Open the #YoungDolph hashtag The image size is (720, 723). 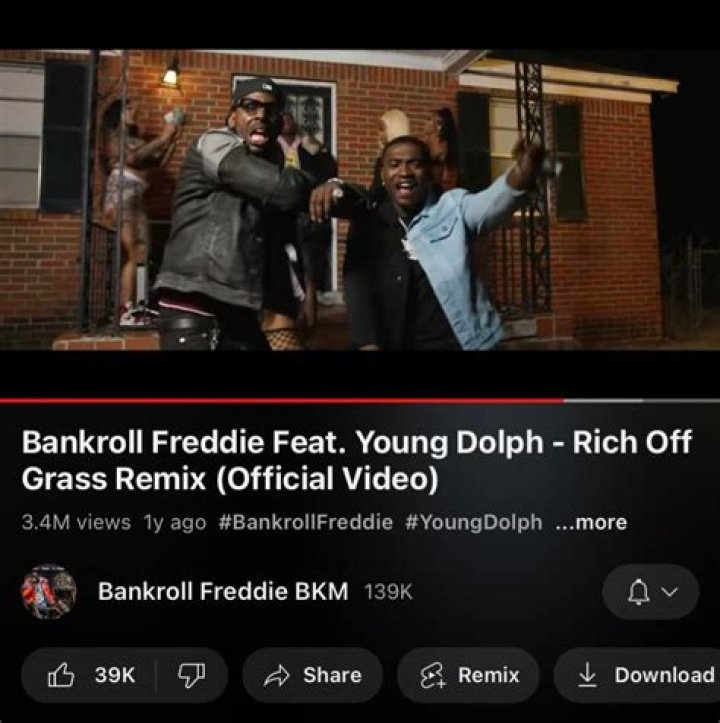point(475,522)
